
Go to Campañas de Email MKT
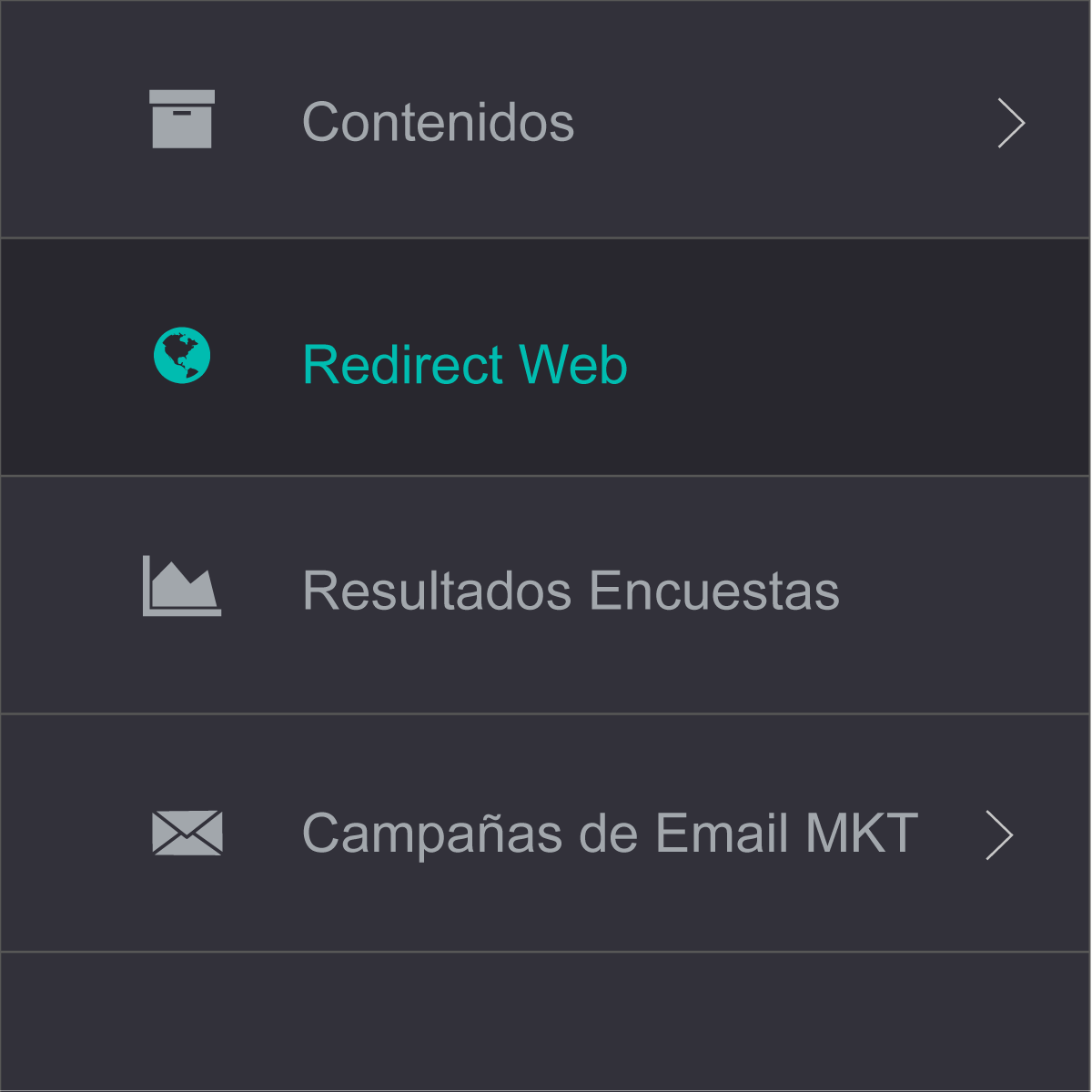pyautogui.click(x=609, y=833)
